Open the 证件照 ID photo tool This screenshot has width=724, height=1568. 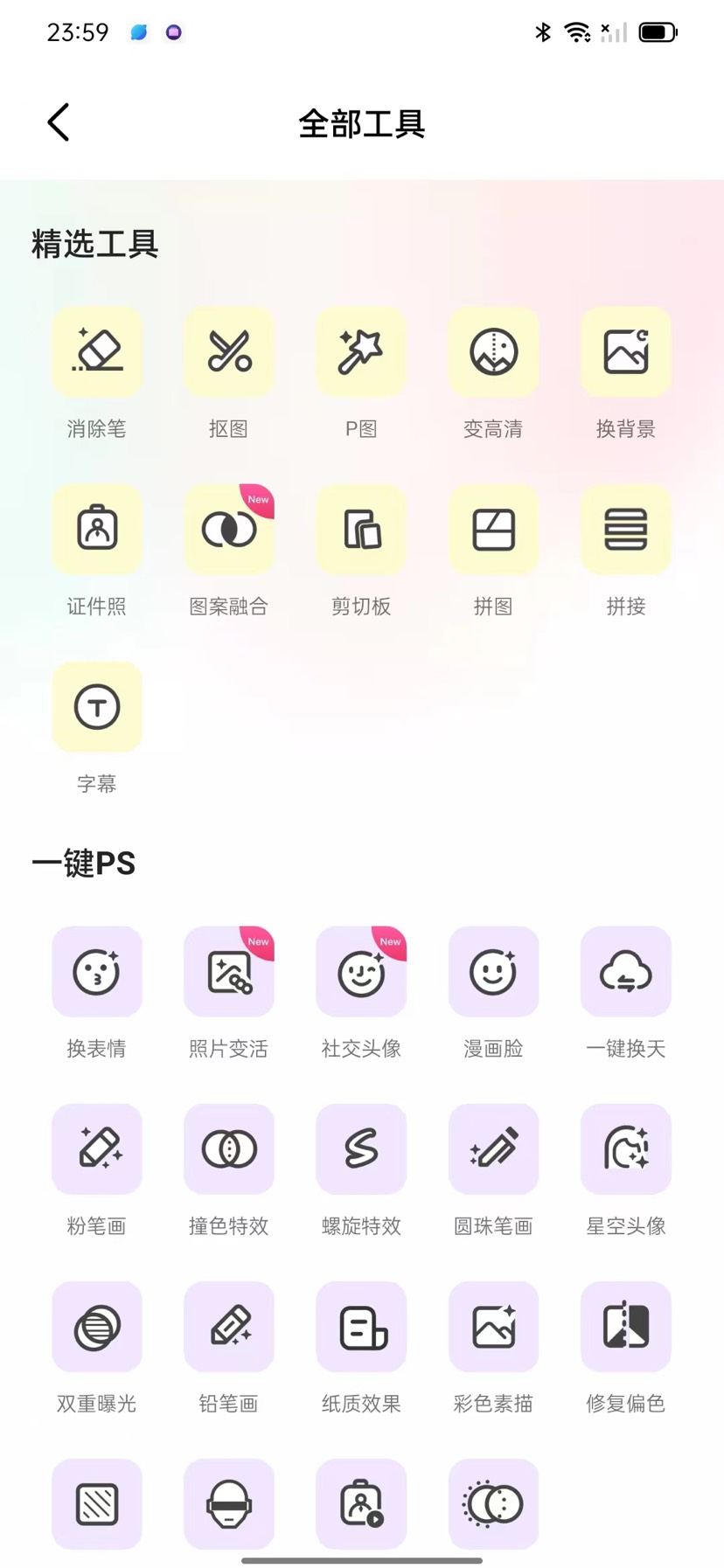[97, 530]
